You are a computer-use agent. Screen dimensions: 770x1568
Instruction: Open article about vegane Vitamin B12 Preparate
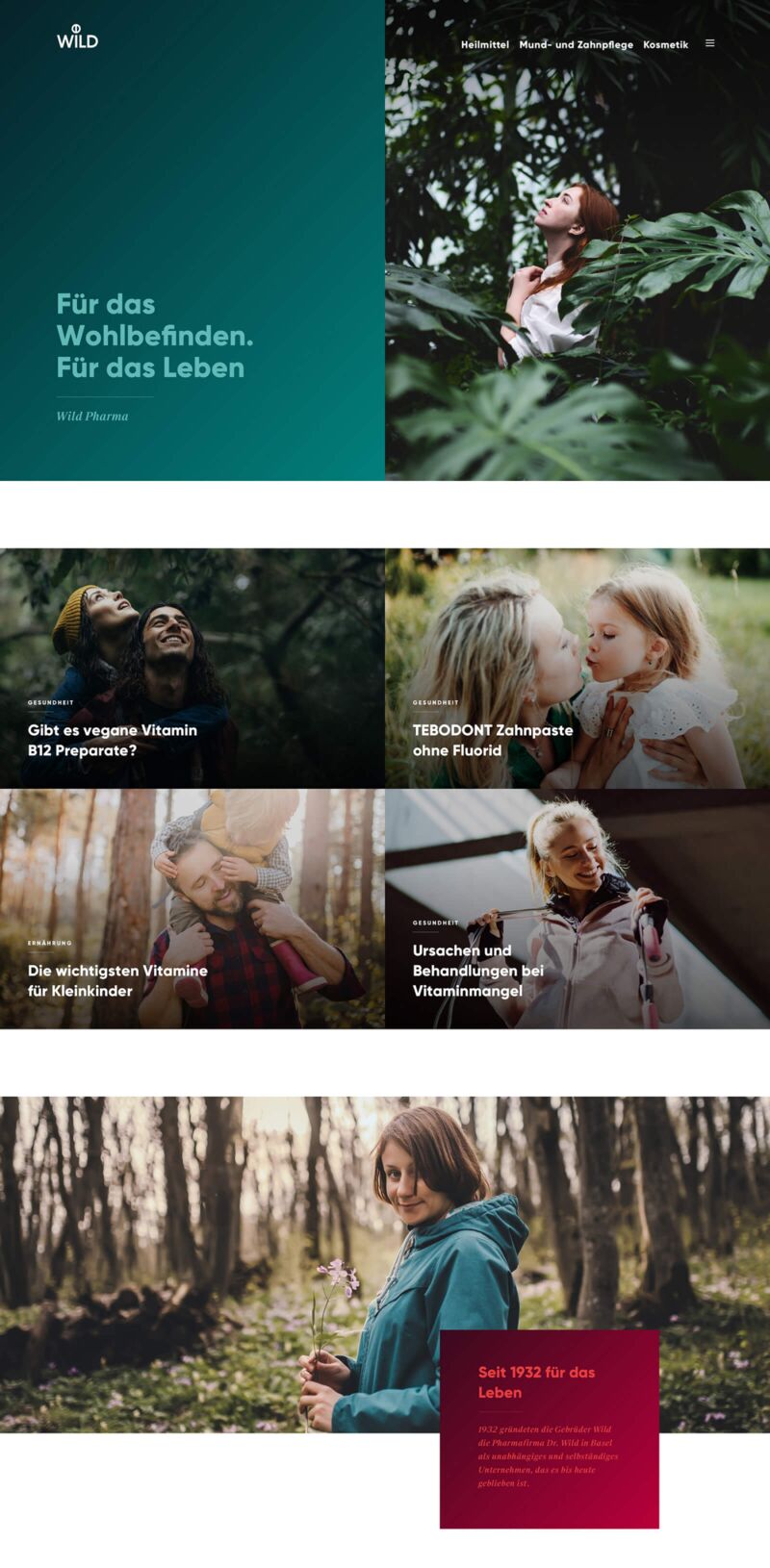113,740
